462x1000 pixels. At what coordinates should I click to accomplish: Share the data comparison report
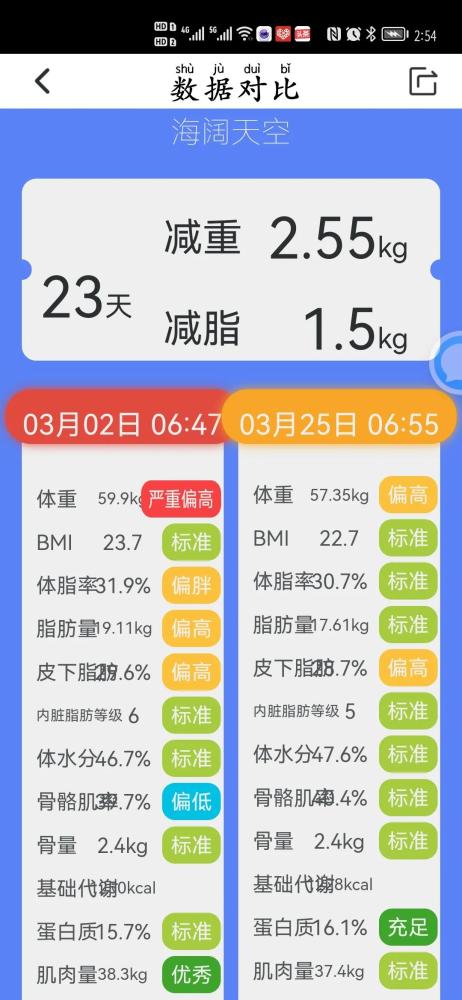(423, 82)
